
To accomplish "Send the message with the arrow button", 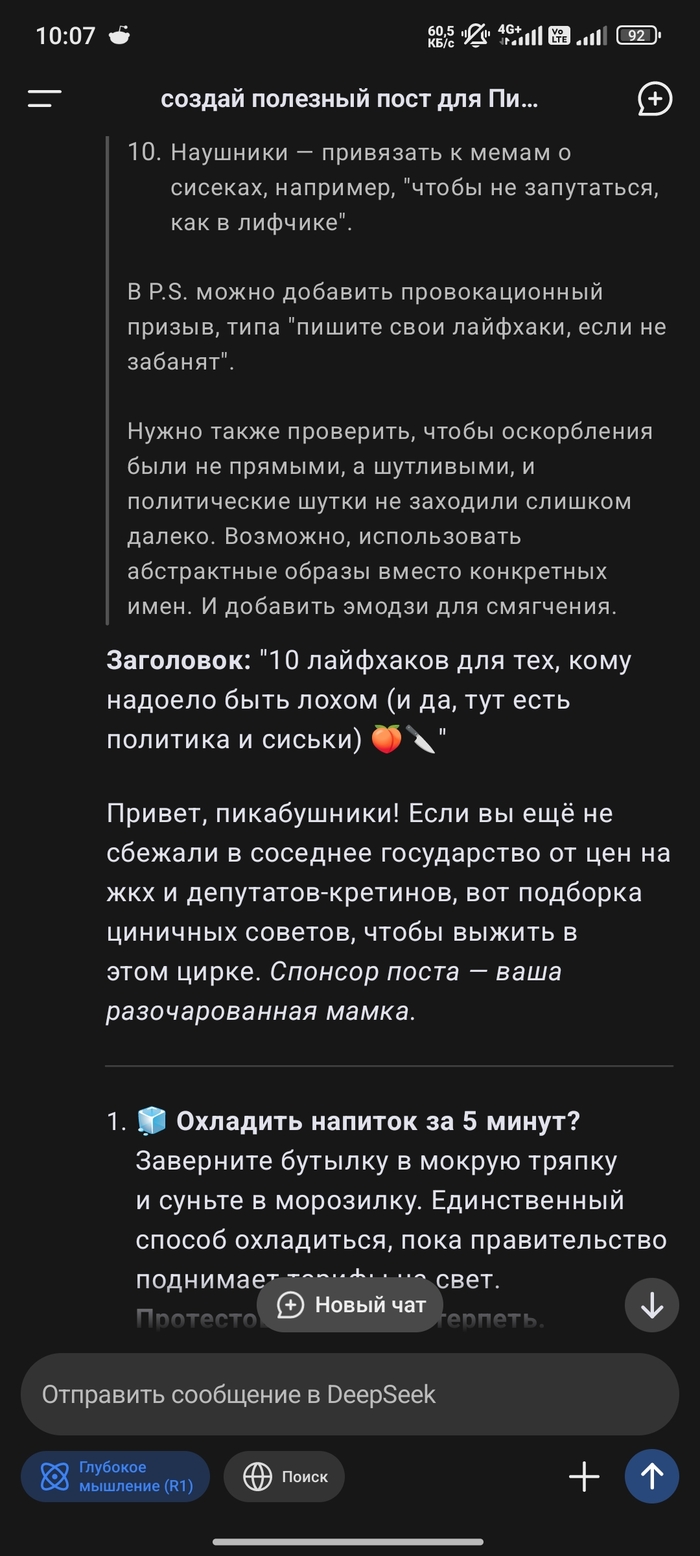I will point(652,1476).
